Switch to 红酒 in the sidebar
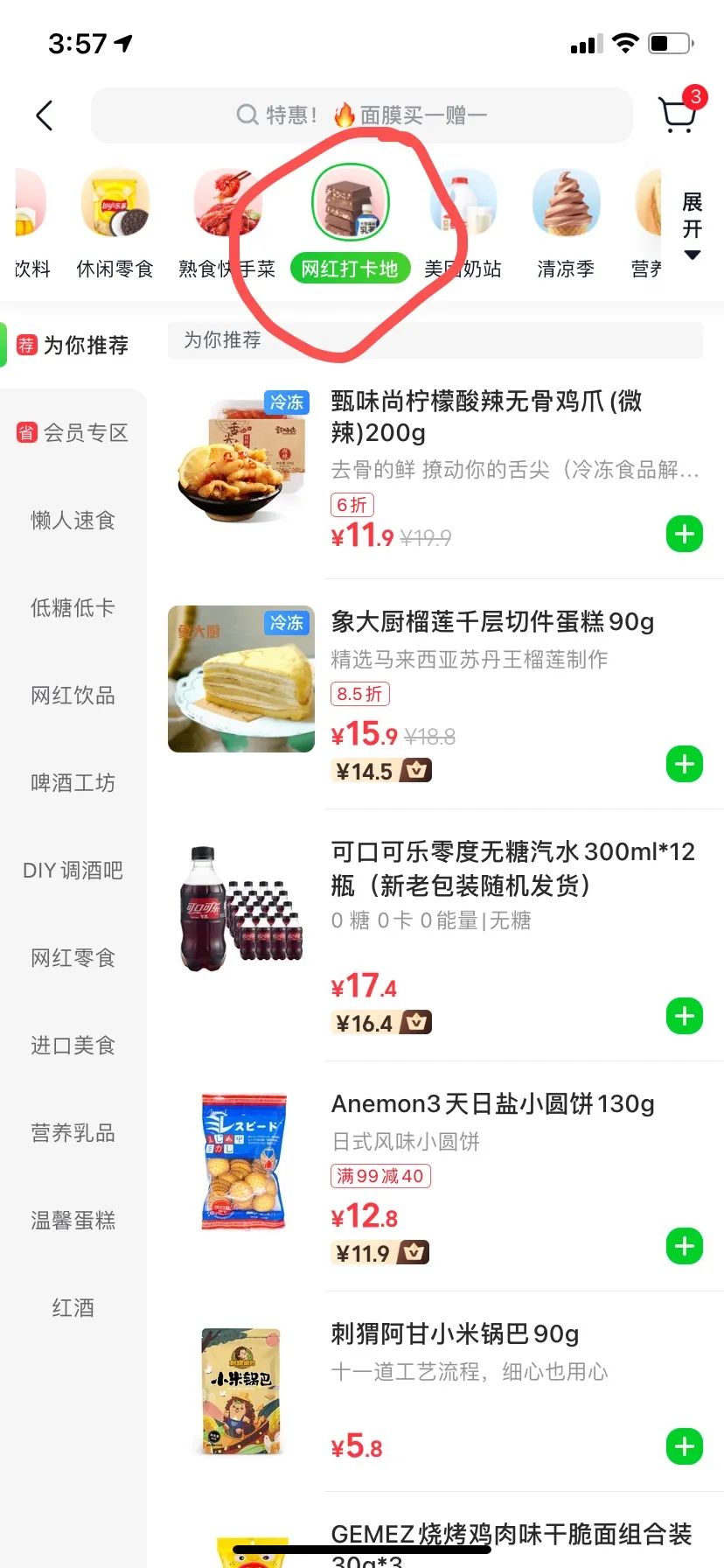The height and width of the screenshot is (1568, 724). tap(73, 1308)
